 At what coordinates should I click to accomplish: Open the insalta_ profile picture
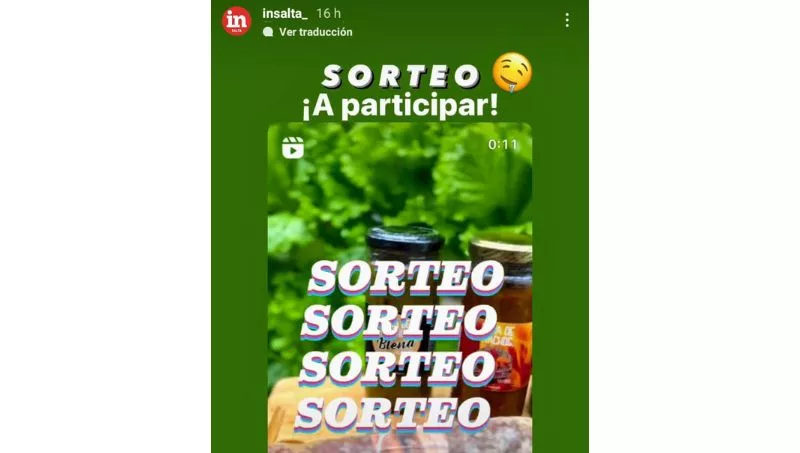tap(237, 21)
